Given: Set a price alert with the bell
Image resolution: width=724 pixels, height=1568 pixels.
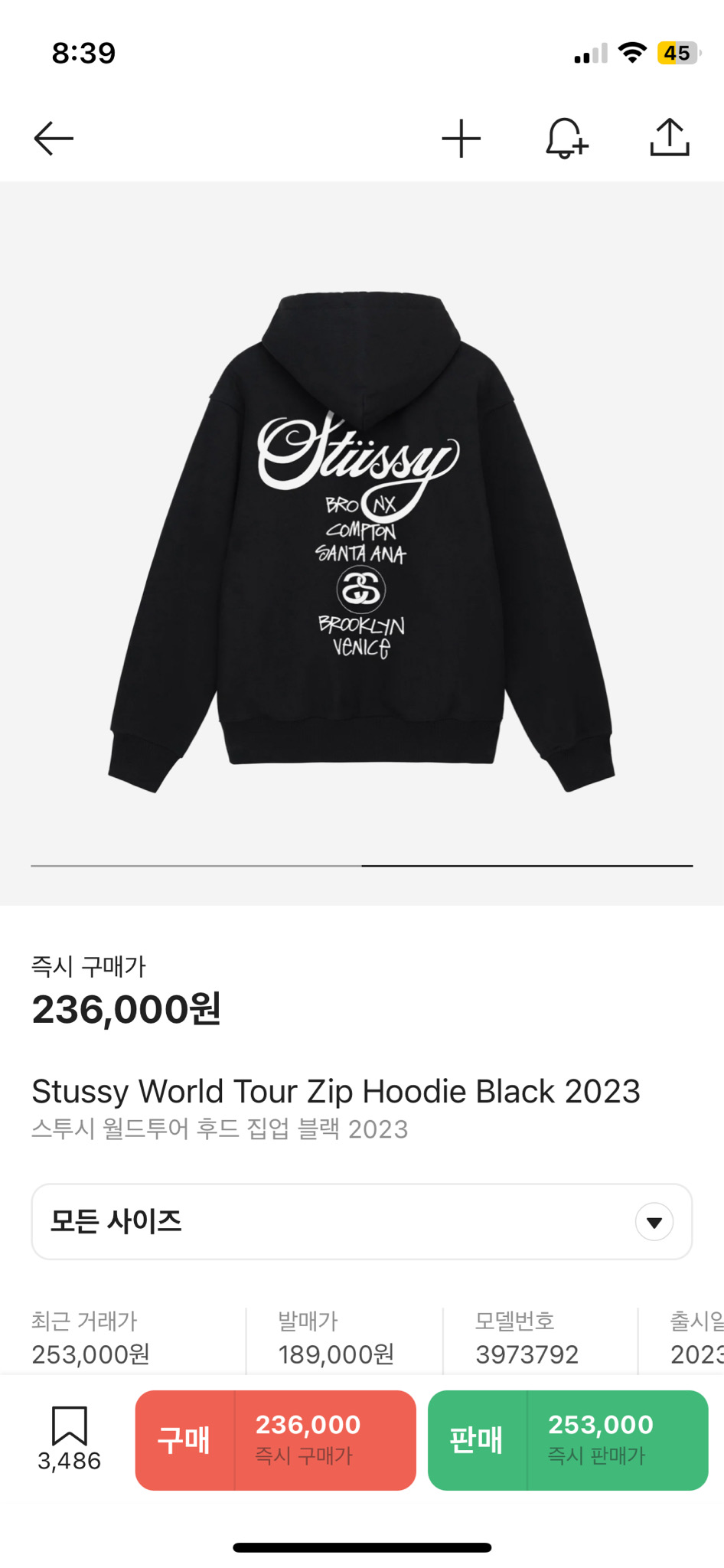Looking at the screenshot, I should pyautogui.click(x=566, y=139).
